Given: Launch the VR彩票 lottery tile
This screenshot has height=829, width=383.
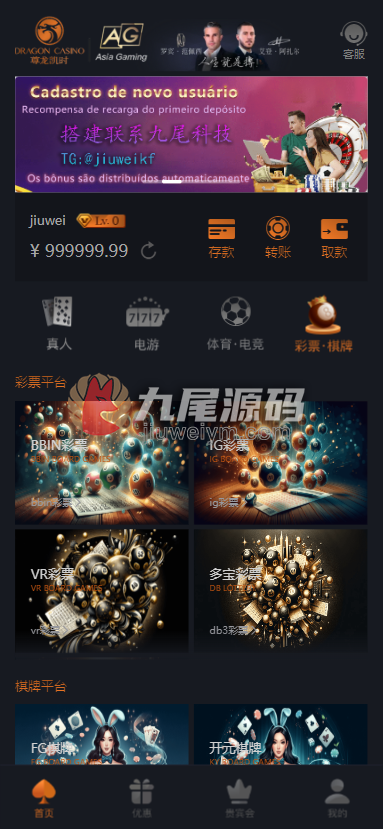Looking at the screenshot, I should [x=102, y=591].
